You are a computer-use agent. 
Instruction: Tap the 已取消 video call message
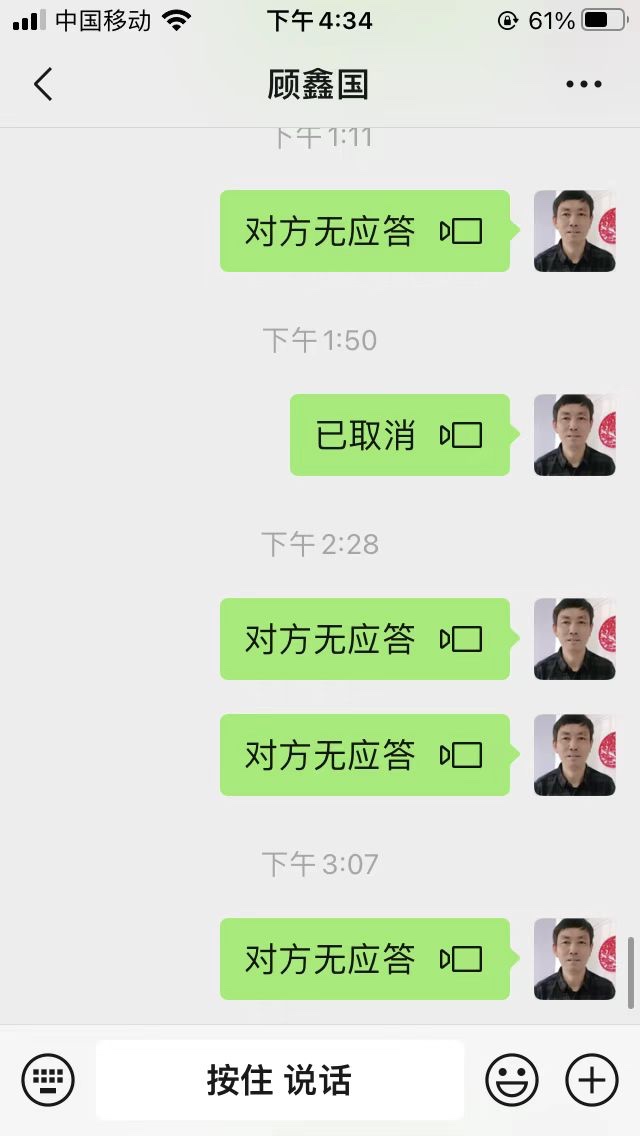pos(399,435)
